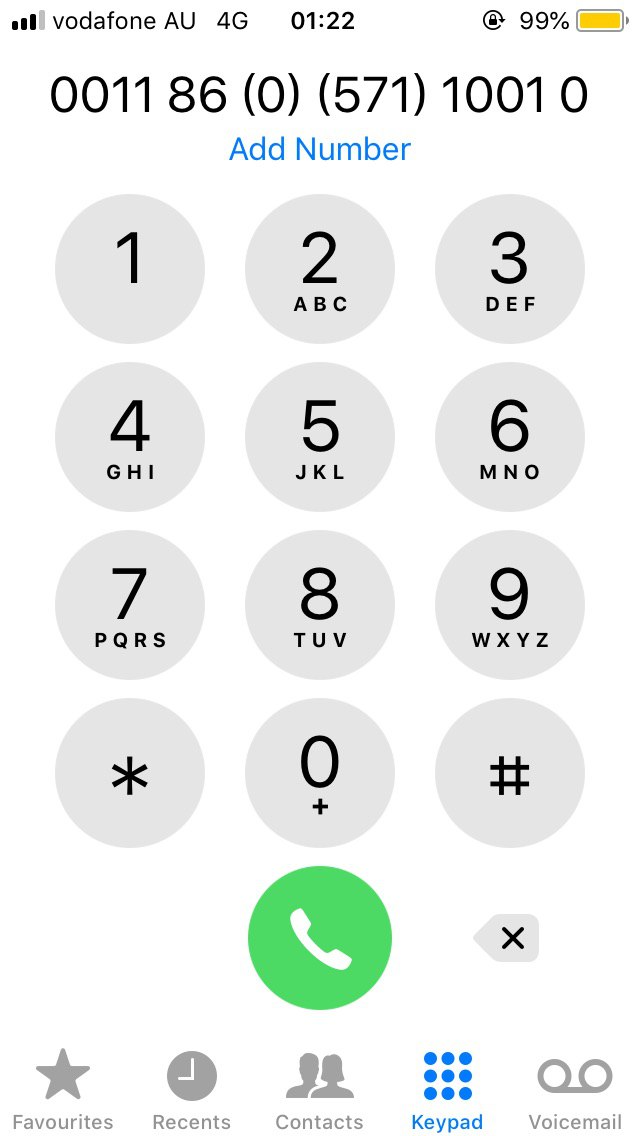Screen dimensions: 640x1136
Task: Dial 0 on the keypad
Action: pyautogui.click(x=320, y=773)
